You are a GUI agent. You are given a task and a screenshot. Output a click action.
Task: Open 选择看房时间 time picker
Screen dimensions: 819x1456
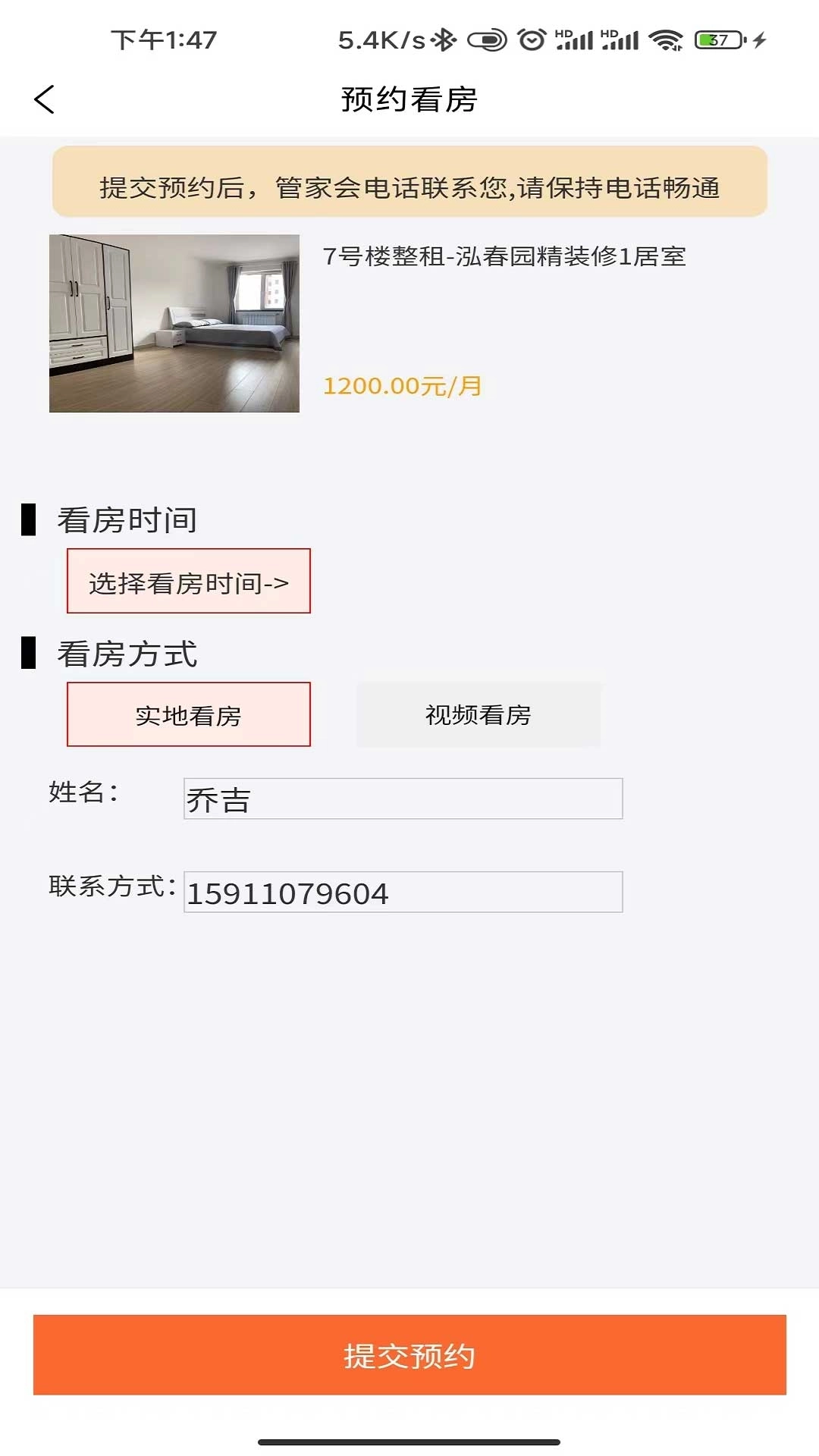(x=189, y=580)
